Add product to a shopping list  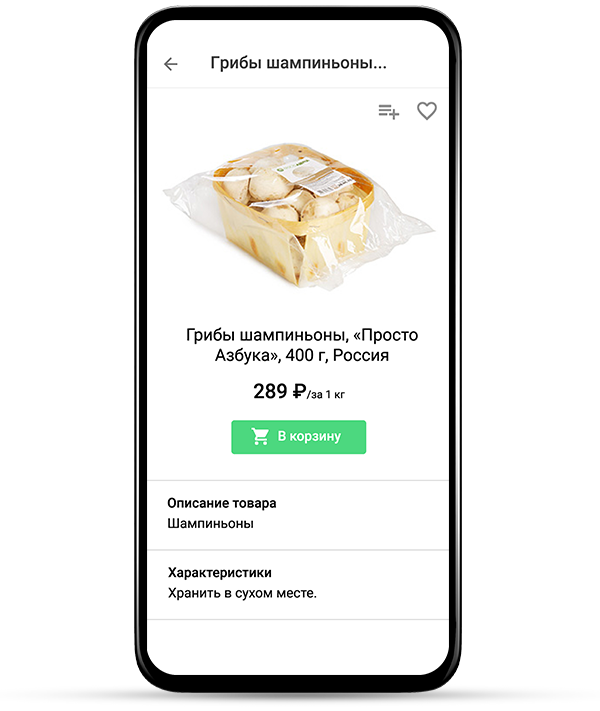[x=388, y=112]
